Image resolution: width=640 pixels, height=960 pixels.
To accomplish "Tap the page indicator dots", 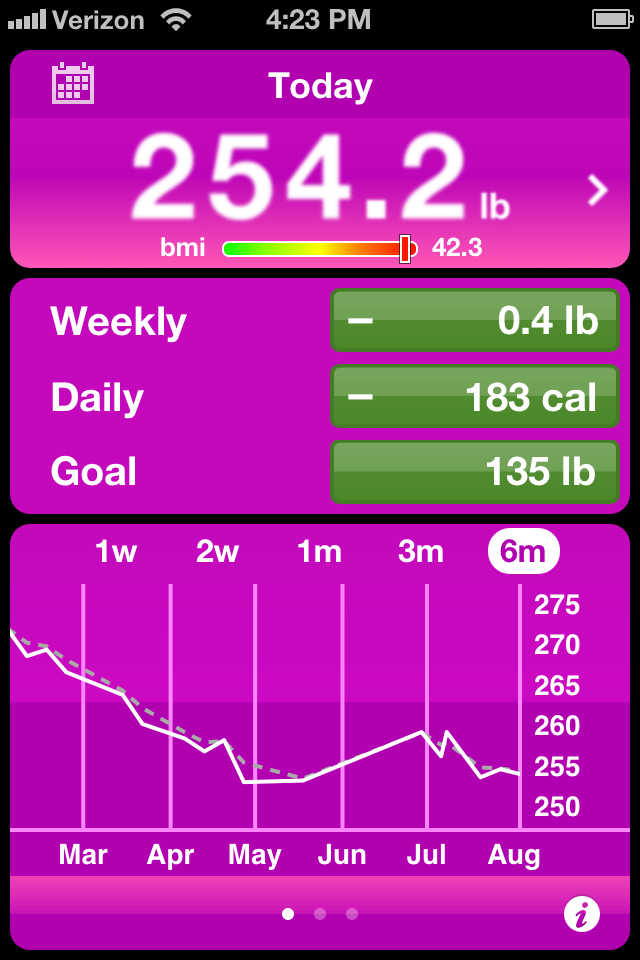I will (320, 913).
